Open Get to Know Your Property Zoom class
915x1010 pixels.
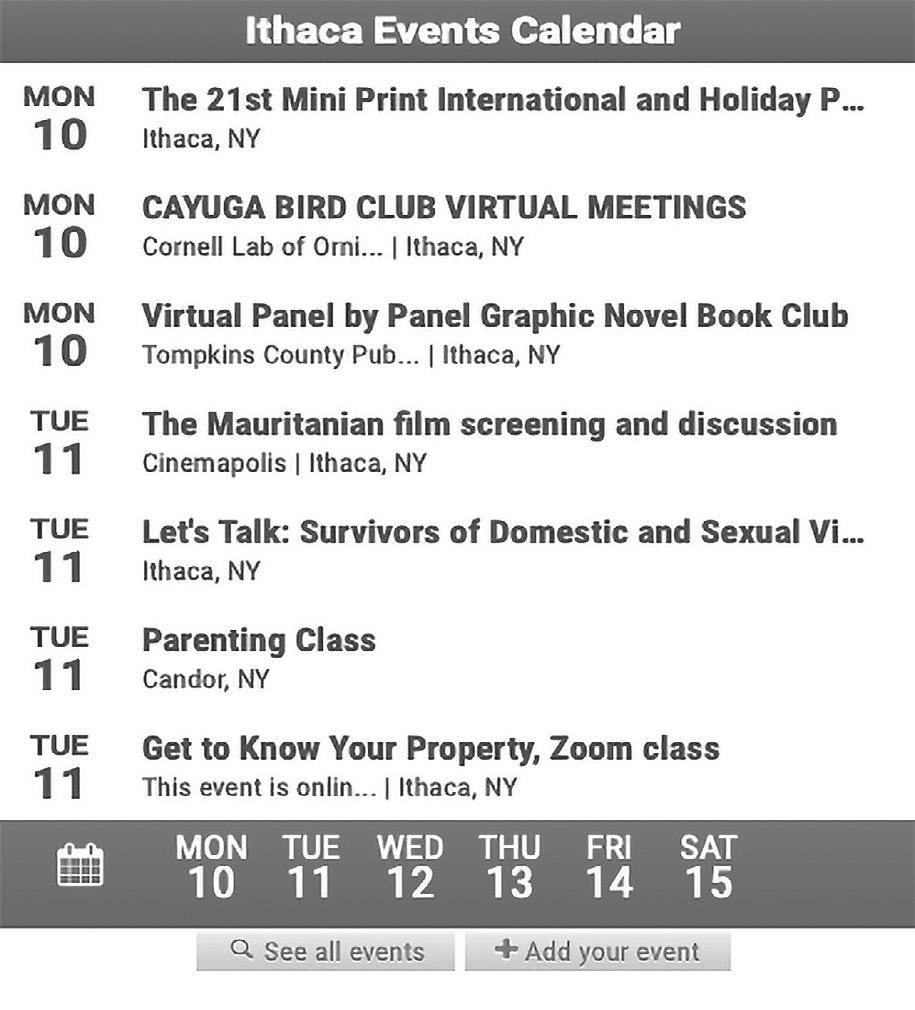tap(430, 748)
